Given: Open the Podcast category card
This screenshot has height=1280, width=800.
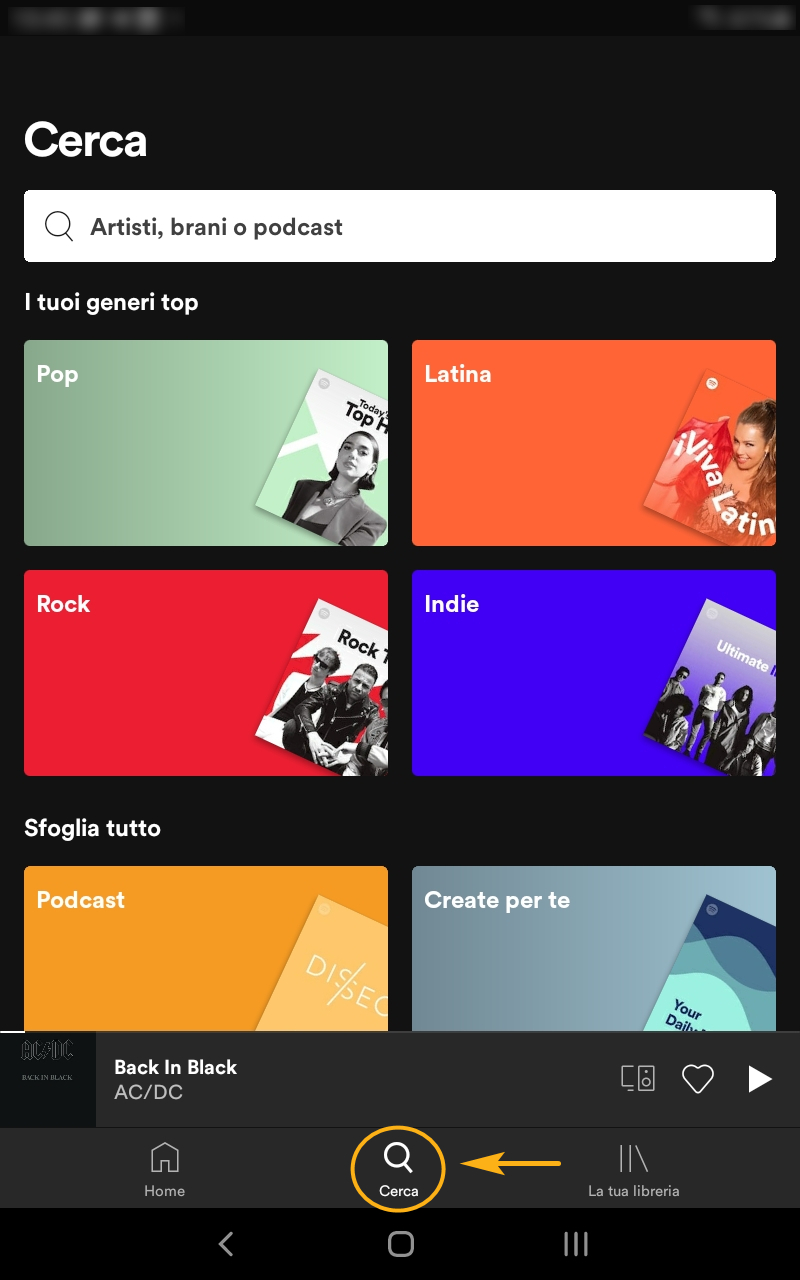Looking at the screenshot, I should [206, 948].
